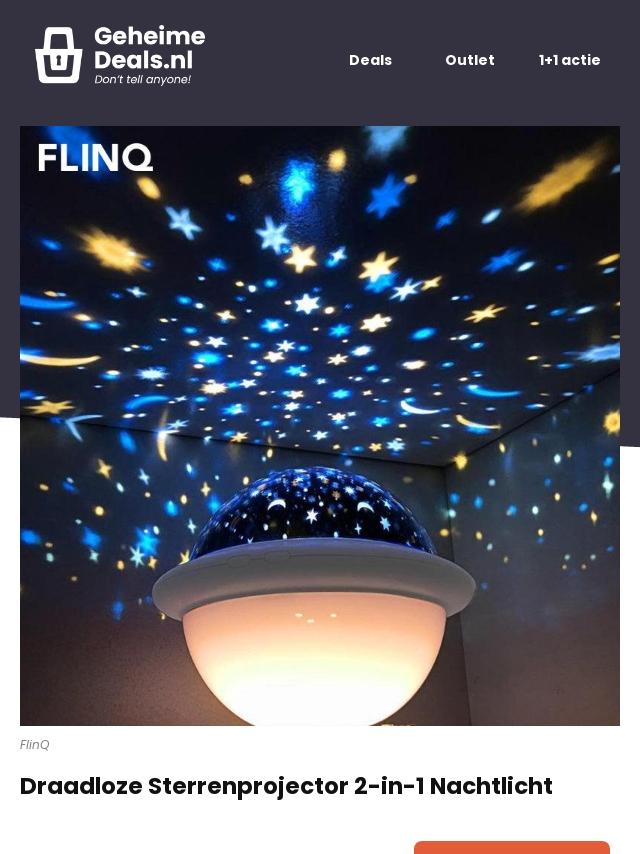The image size is (640, 854).
Task: Open the FlinQ star projector product image
Action: (x=320, y=425)
